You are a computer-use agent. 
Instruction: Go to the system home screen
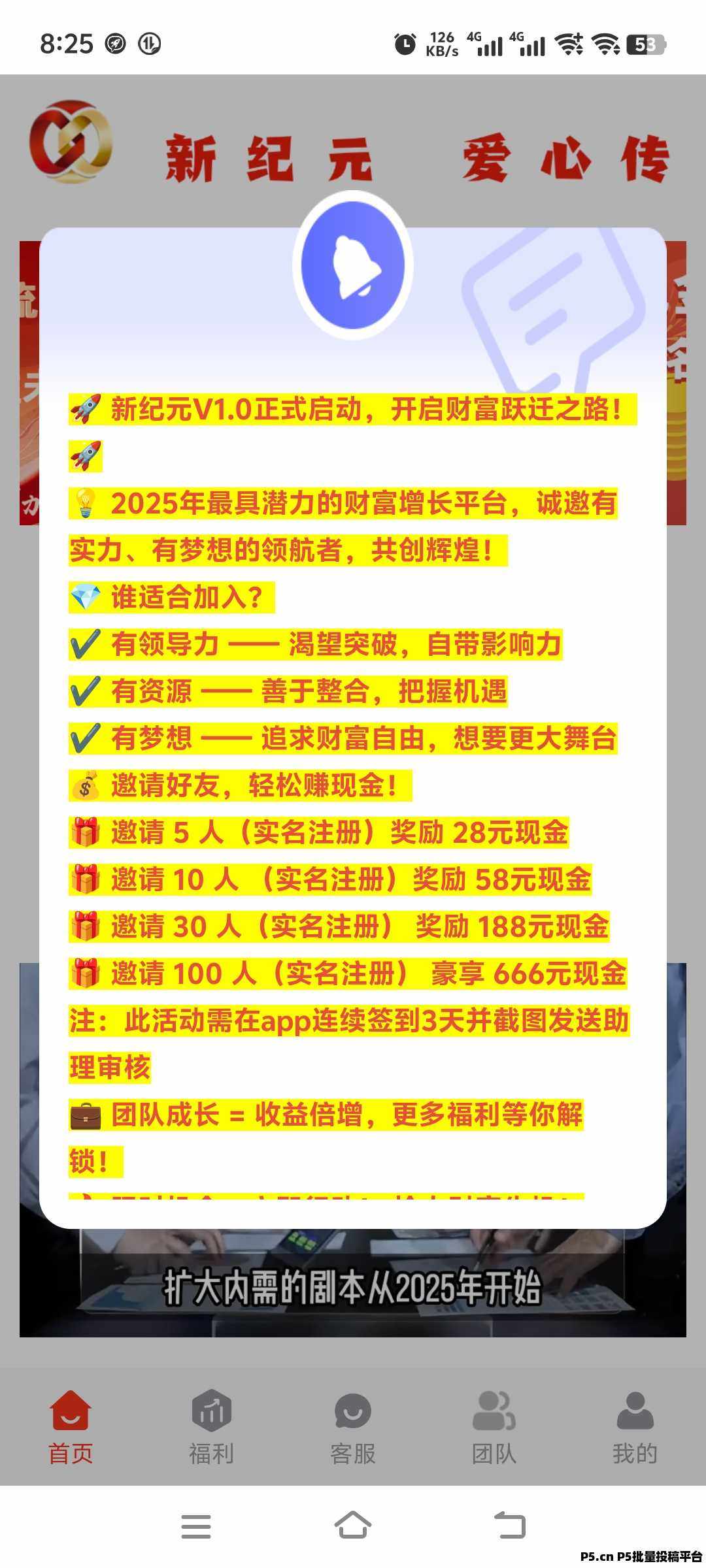point(353,1526)
